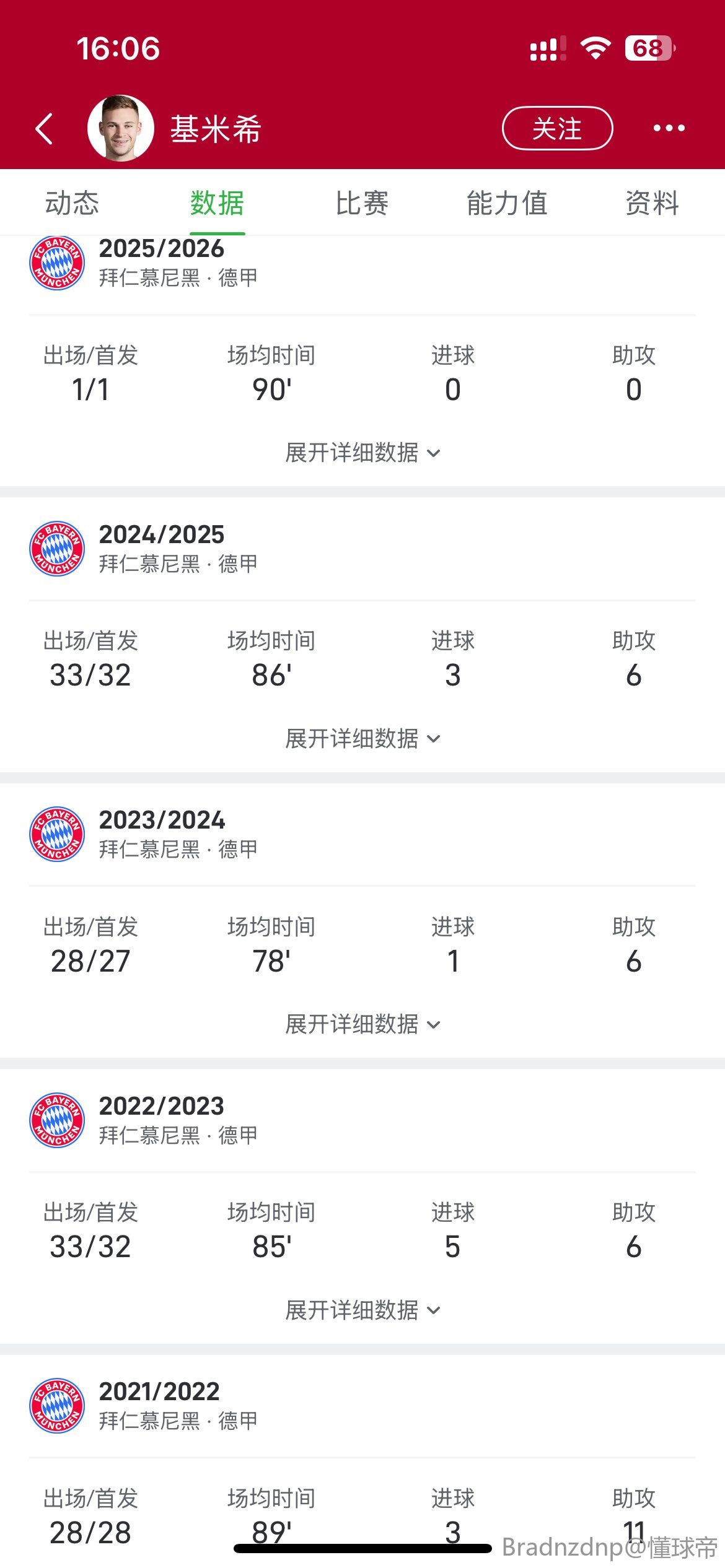The image size is (725, 1568).
Task: Open the three-dot overflow menu
Action: coord(669,128)
